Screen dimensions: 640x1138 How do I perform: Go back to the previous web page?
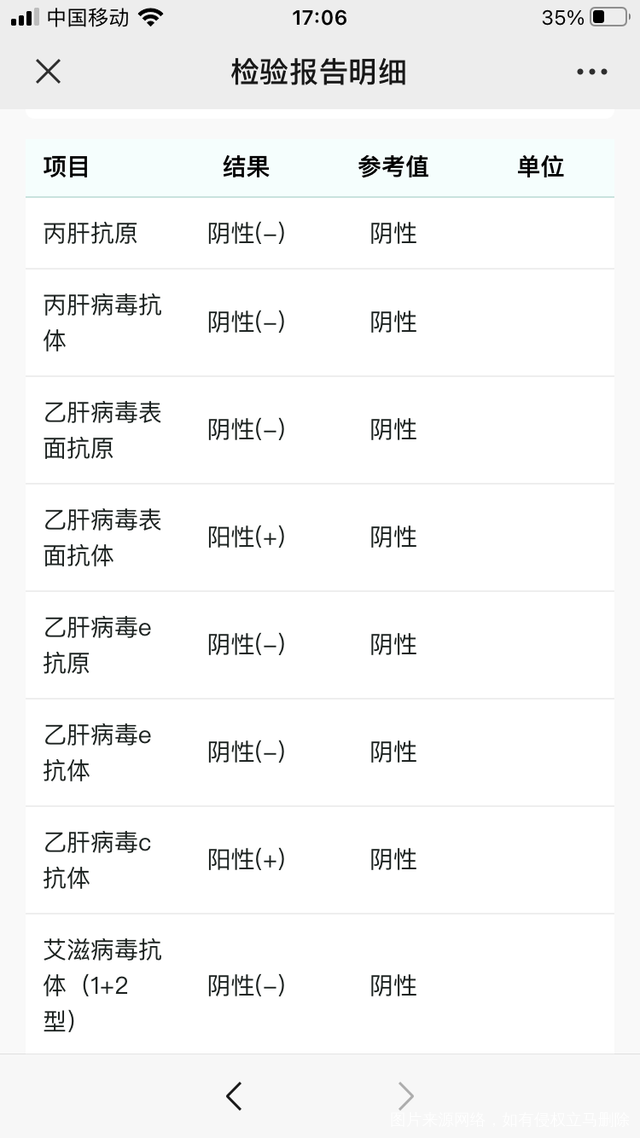click(234, 1096)
